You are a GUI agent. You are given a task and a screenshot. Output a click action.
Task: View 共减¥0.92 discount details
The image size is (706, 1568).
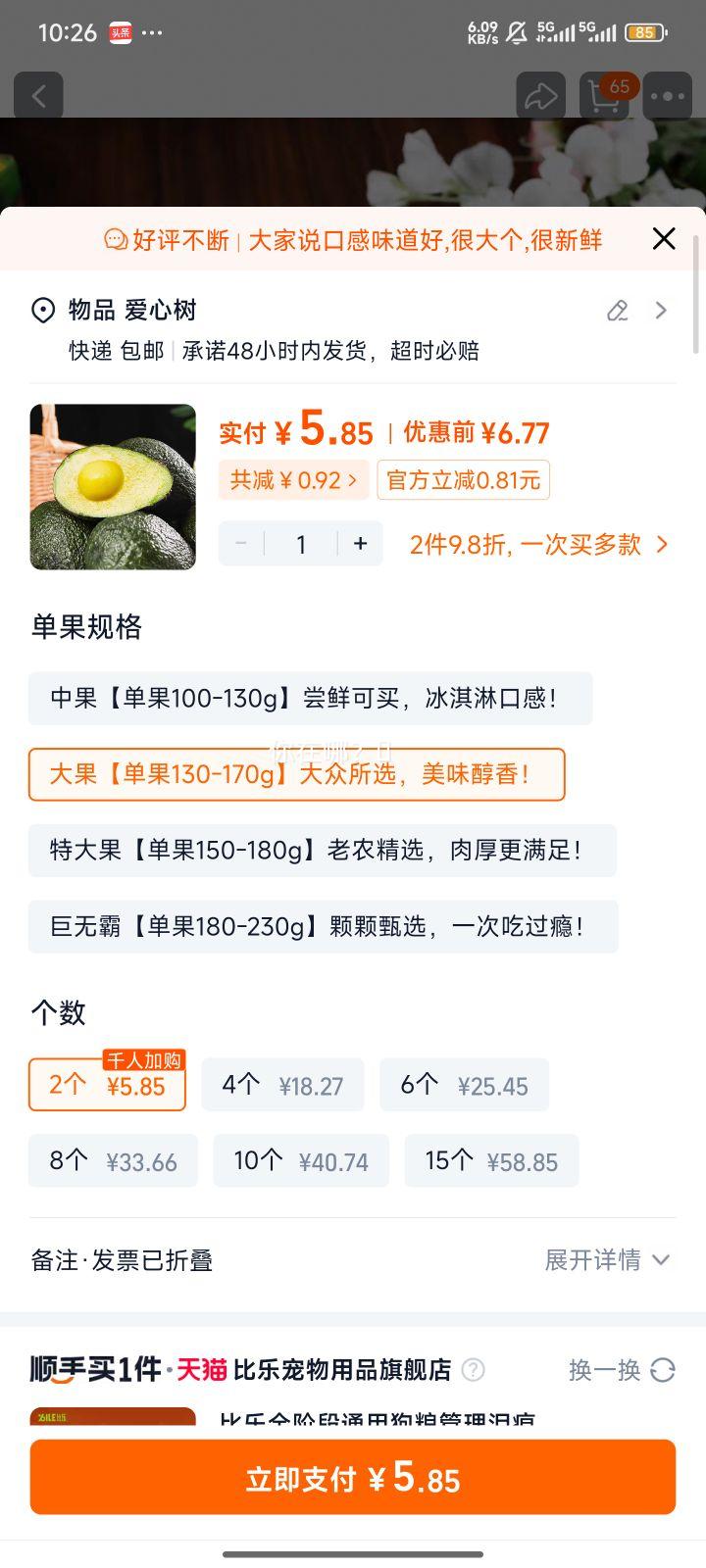tap(293, 480)
